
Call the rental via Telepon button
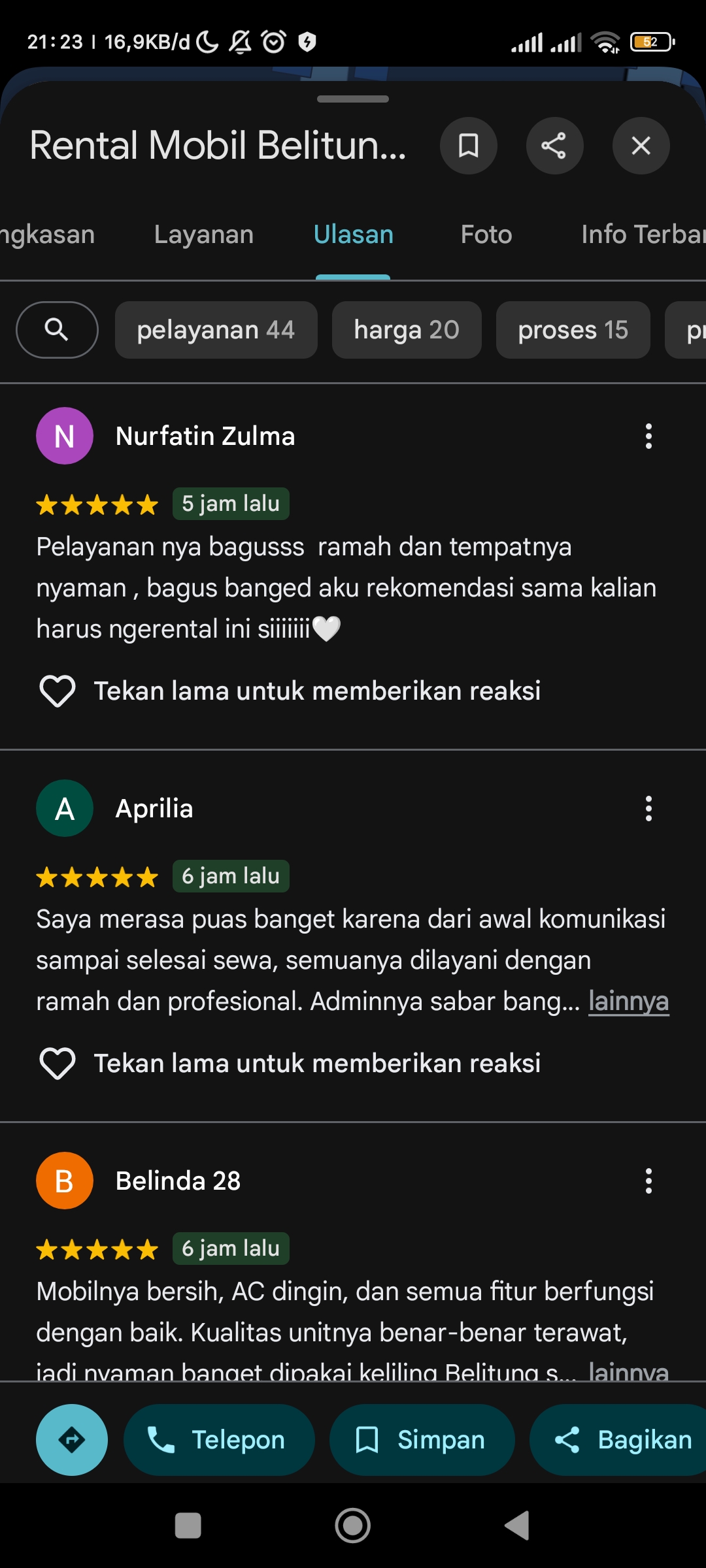click(219, 1440)
